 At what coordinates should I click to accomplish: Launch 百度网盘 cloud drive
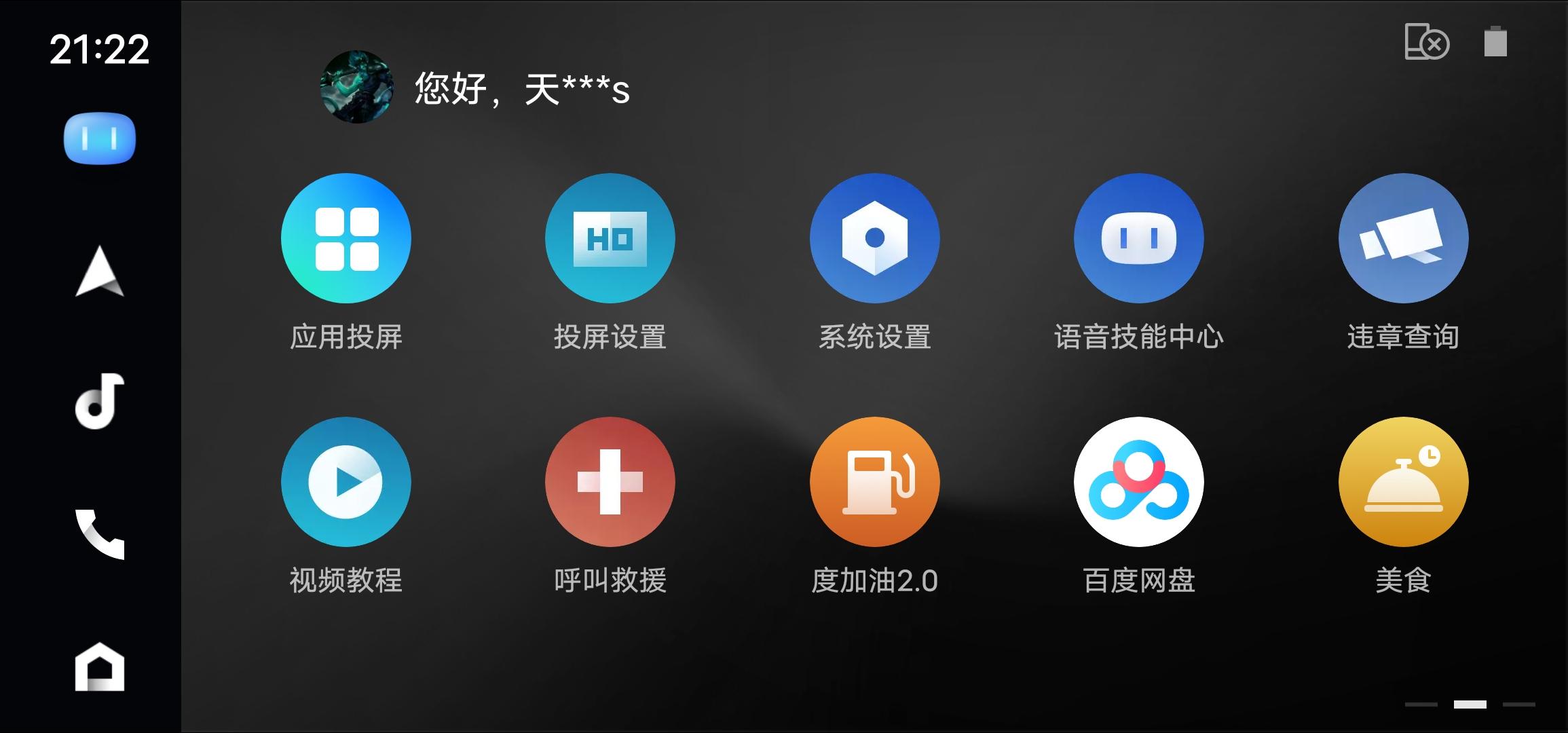1138,482
